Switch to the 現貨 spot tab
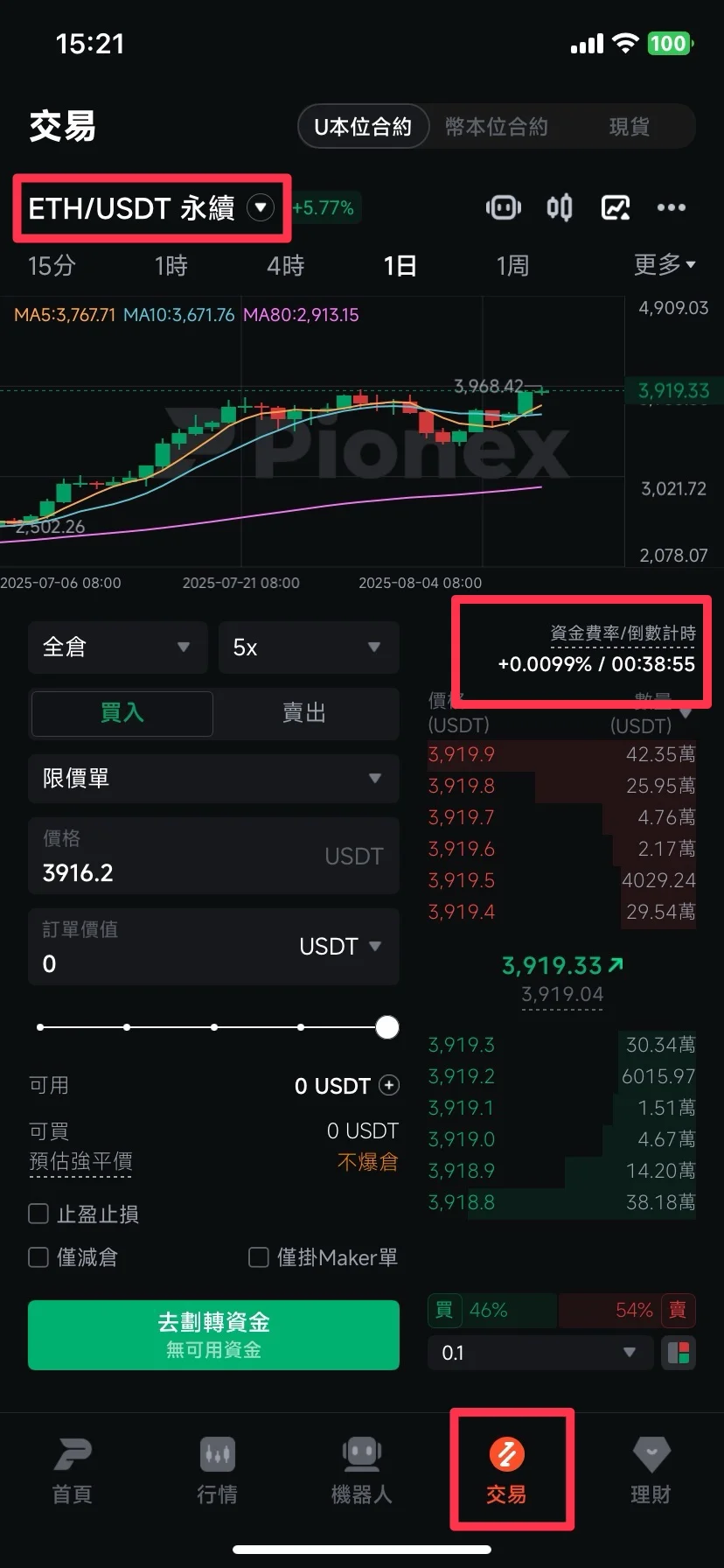This screenshot has width=724, height=1568. (x=628, y=126)
